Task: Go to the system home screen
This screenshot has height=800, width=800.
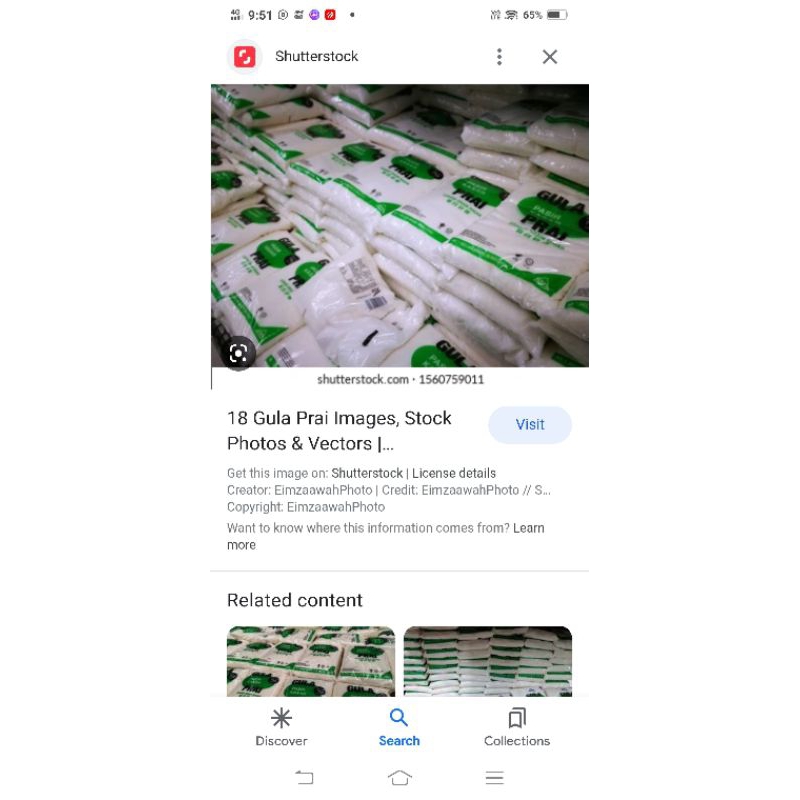Action: 399,778
